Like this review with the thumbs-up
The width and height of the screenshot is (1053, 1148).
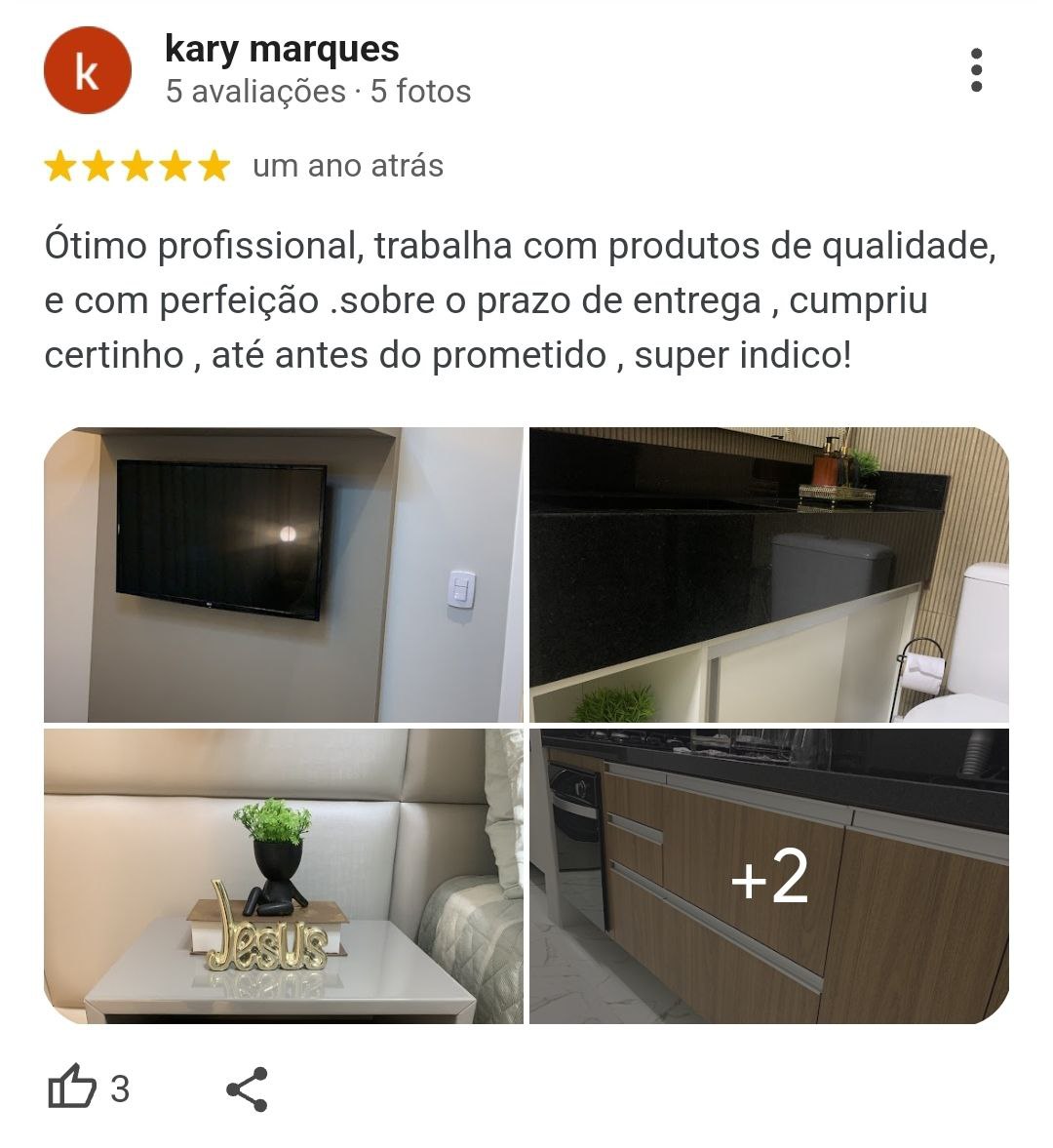pos(73,1088)
